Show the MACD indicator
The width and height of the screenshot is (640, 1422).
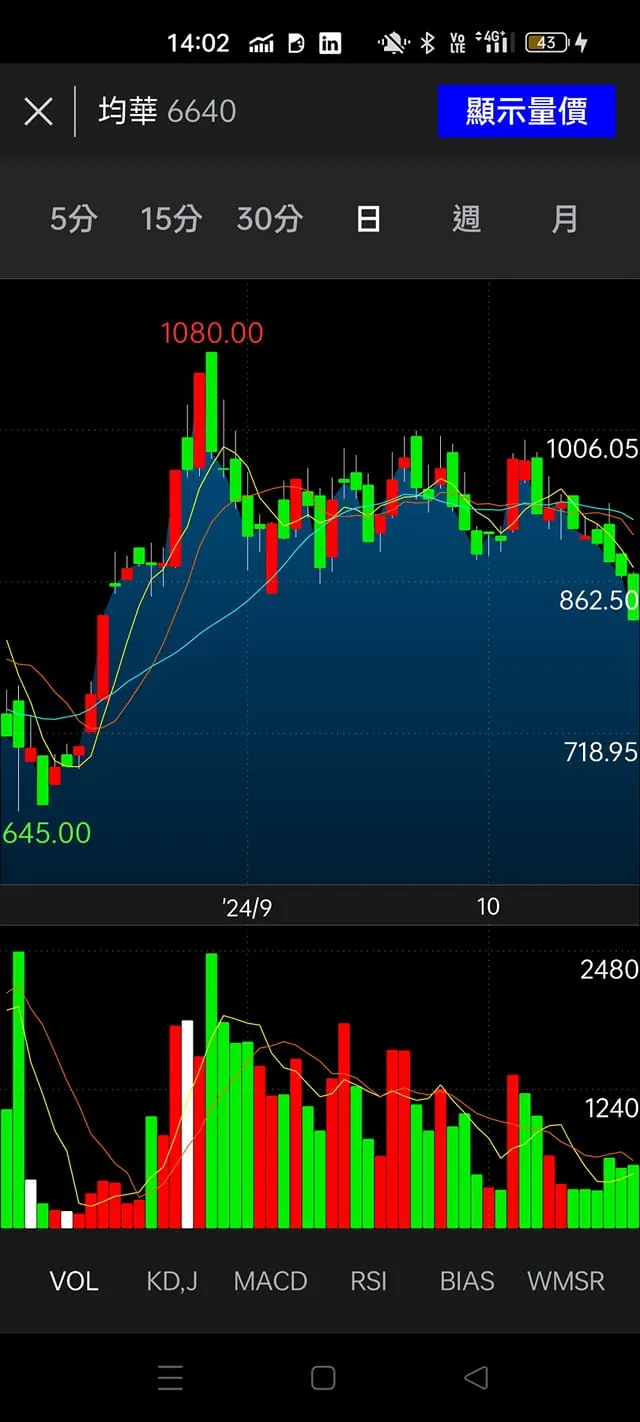[x=270, y=1281]
